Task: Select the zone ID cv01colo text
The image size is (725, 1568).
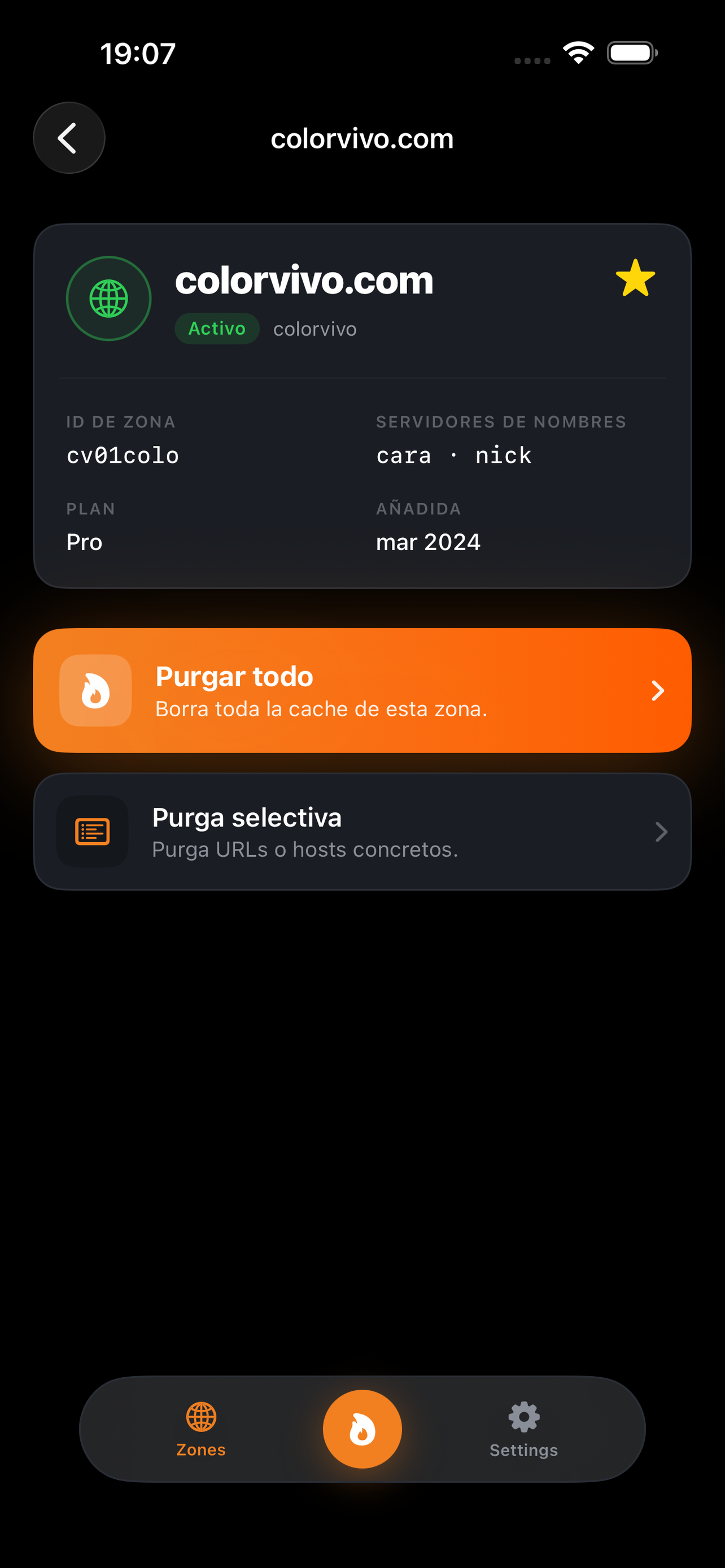Action: pos(122,455)
